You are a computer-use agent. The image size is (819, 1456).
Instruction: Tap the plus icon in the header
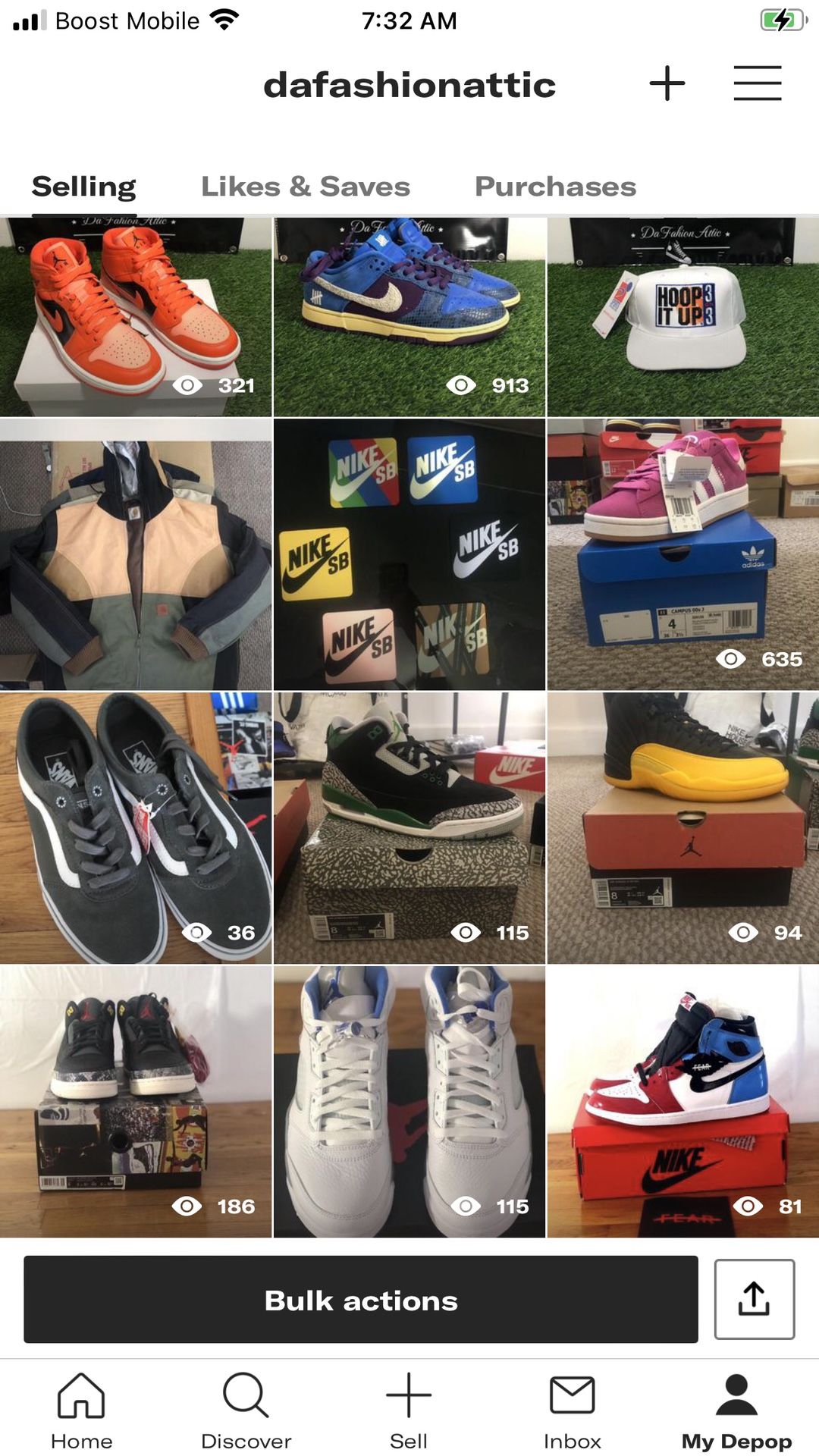point(667,83)
